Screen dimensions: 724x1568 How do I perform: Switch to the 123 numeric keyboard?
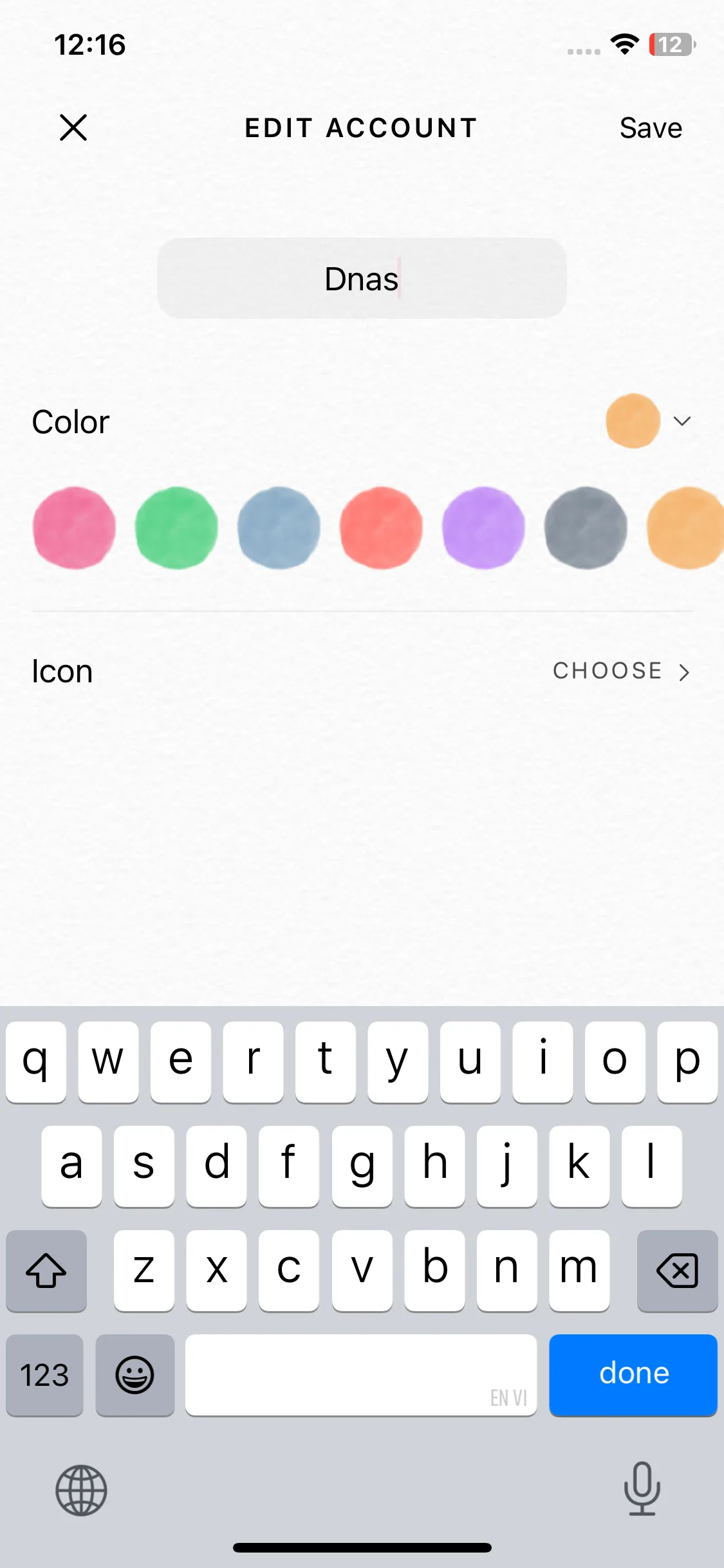click(44, 1375)
